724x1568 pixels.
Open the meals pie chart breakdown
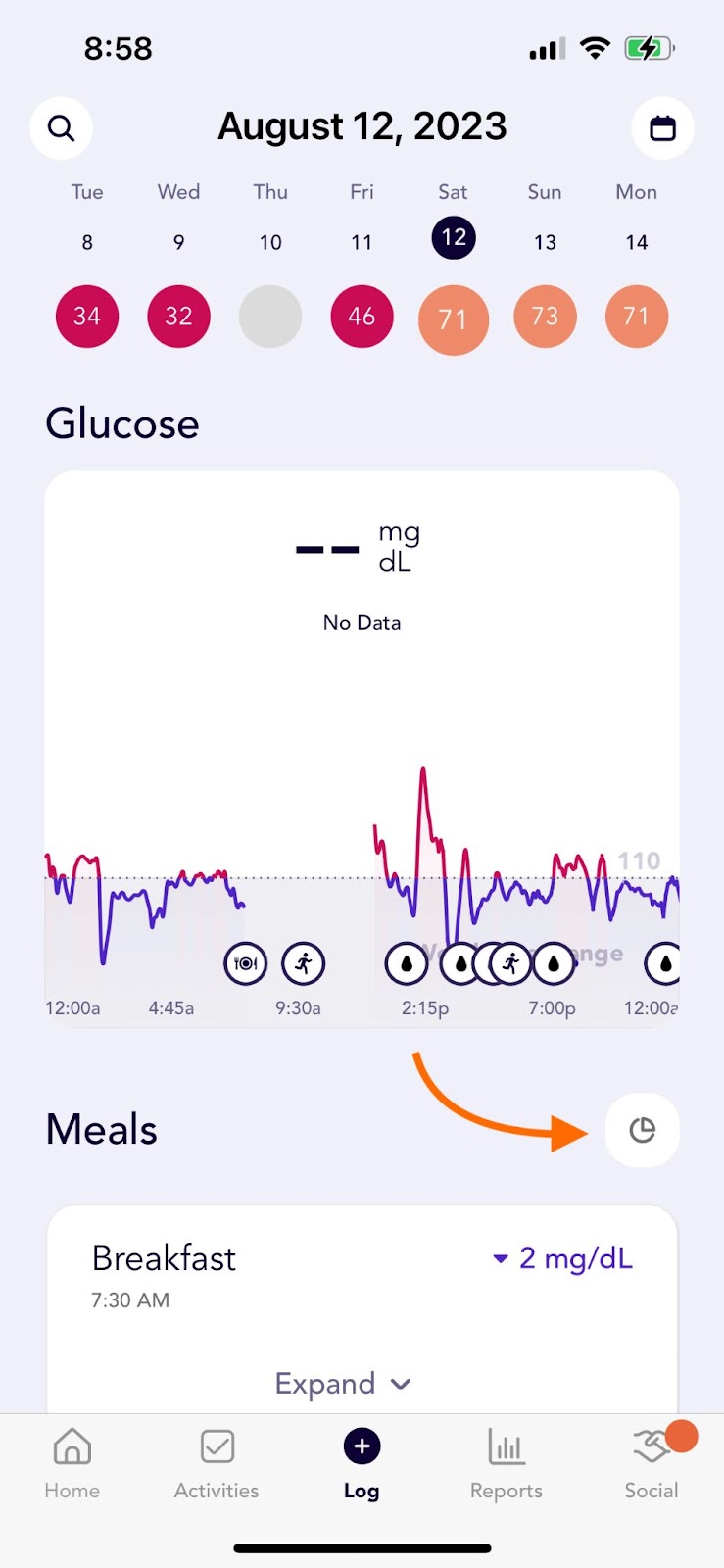[x=642, y=1130]
